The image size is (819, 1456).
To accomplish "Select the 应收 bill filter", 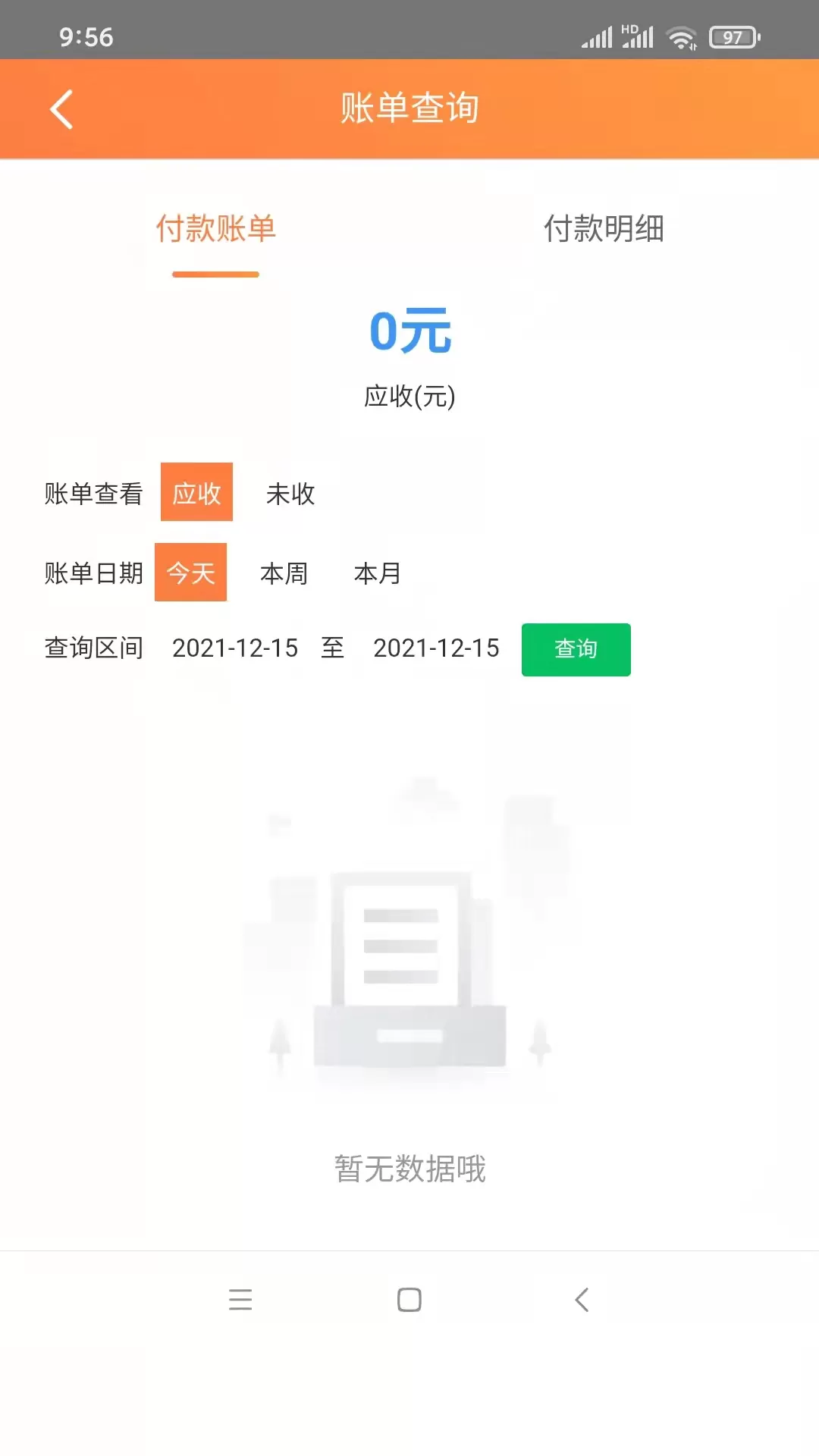I will (196, 492).
